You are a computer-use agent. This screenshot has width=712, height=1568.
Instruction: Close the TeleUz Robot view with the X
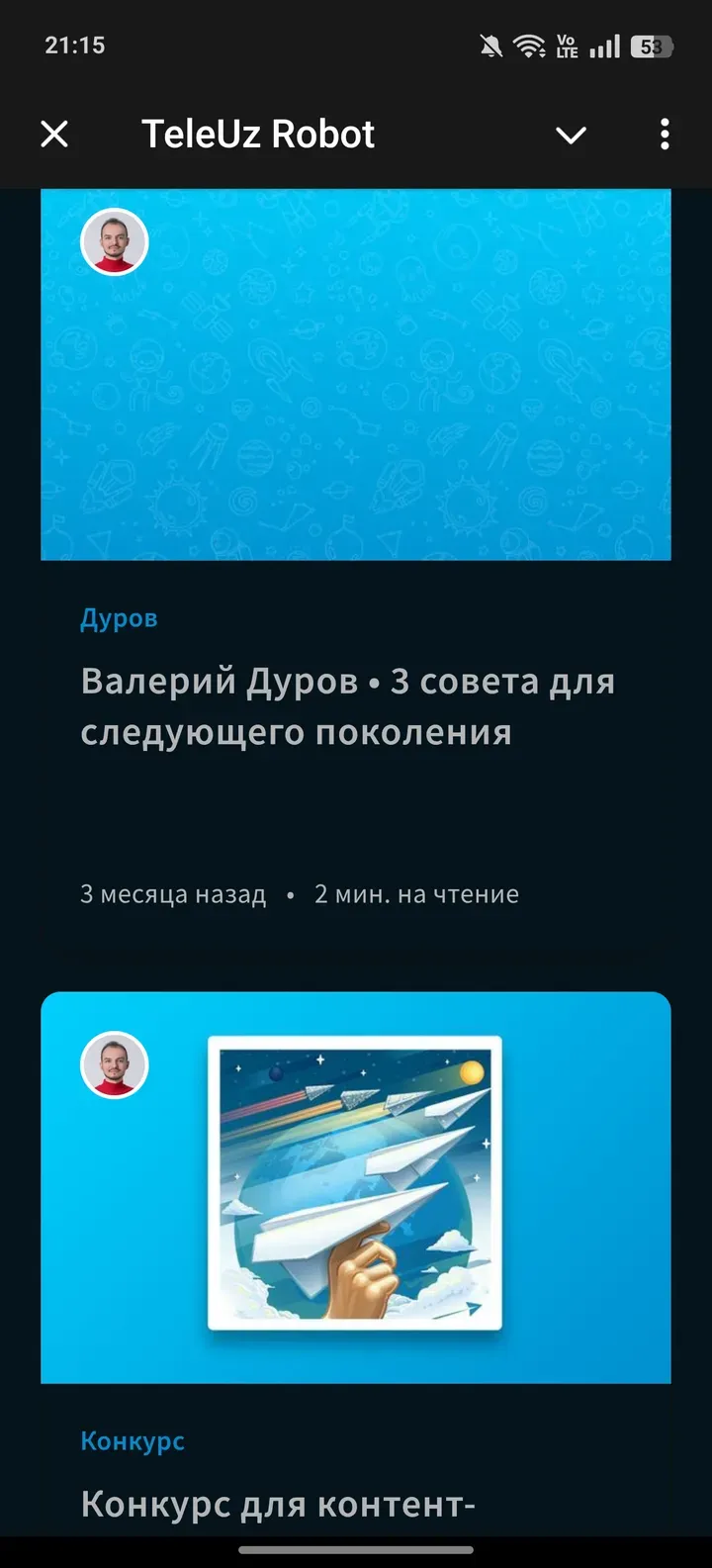tap(54, 134)
